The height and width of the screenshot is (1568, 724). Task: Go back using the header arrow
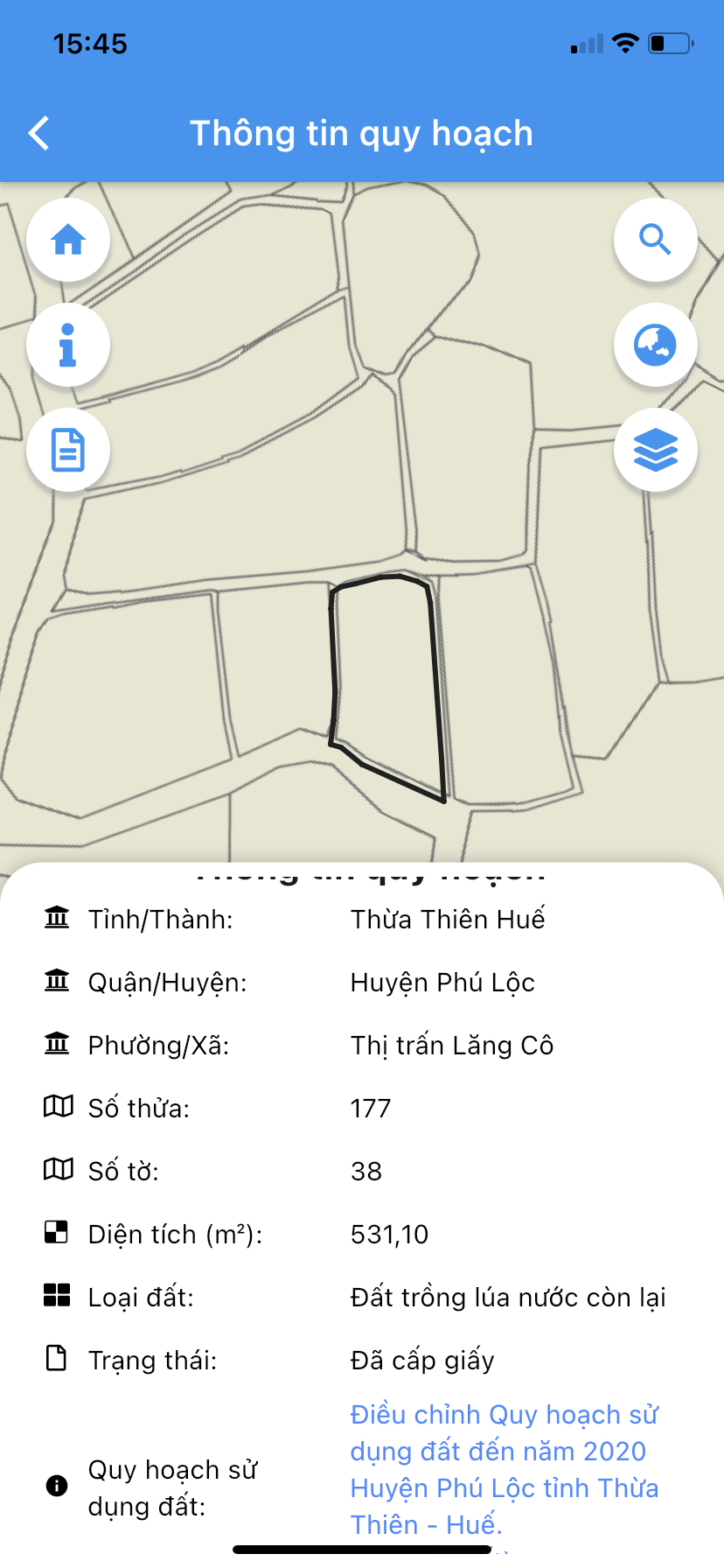[39, 134]
